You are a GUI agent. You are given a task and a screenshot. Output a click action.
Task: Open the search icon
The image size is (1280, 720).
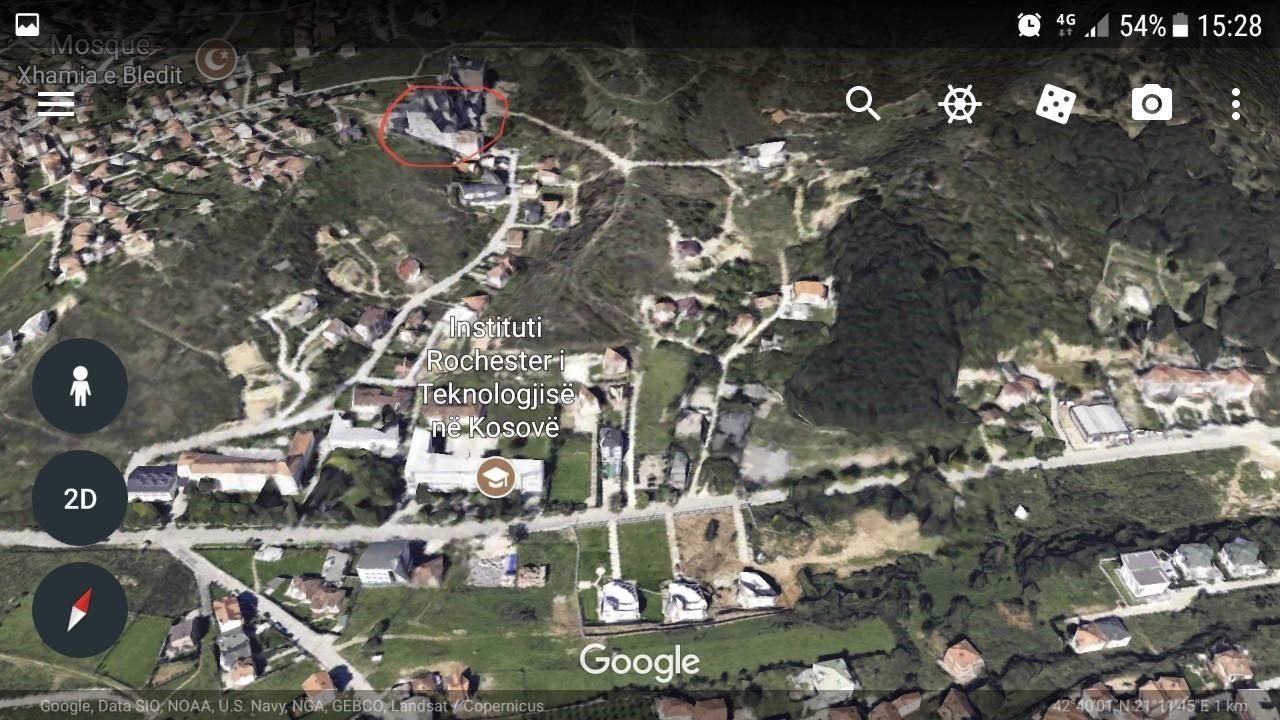pos(862,103)
